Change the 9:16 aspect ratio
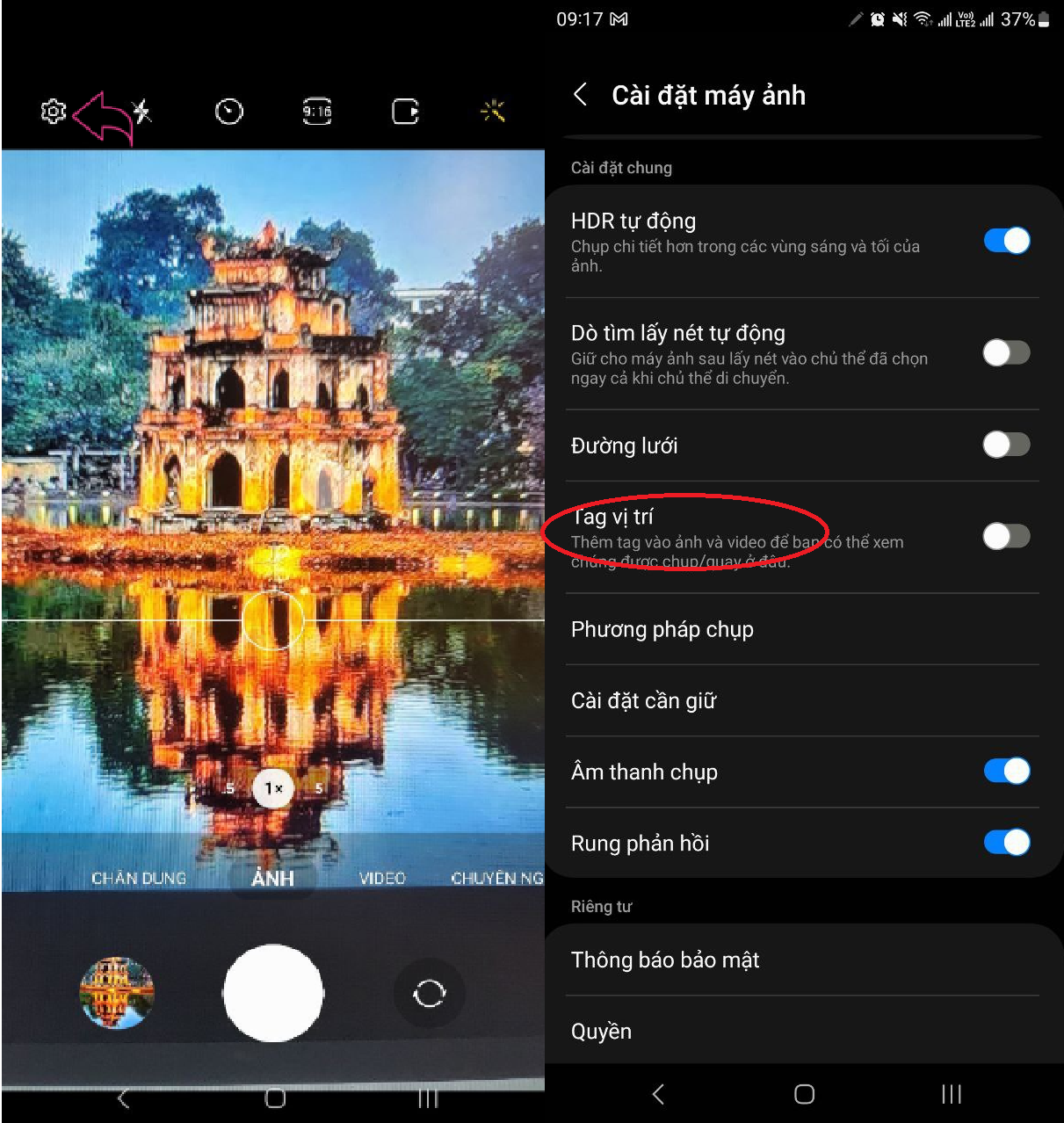The width and height of the screenshot is (1064, 1123). tap(317, 112)
